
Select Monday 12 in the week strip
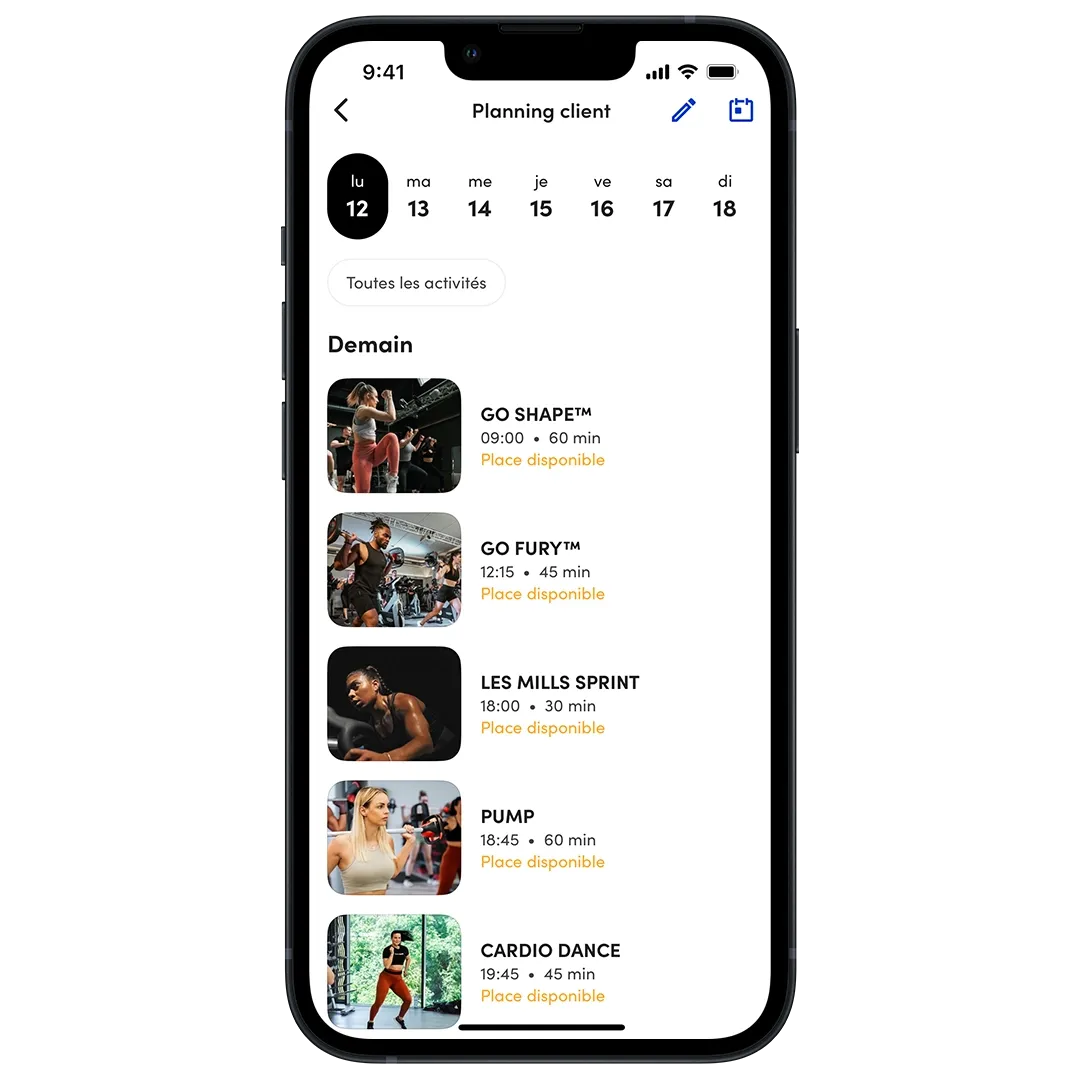[357, 196]
